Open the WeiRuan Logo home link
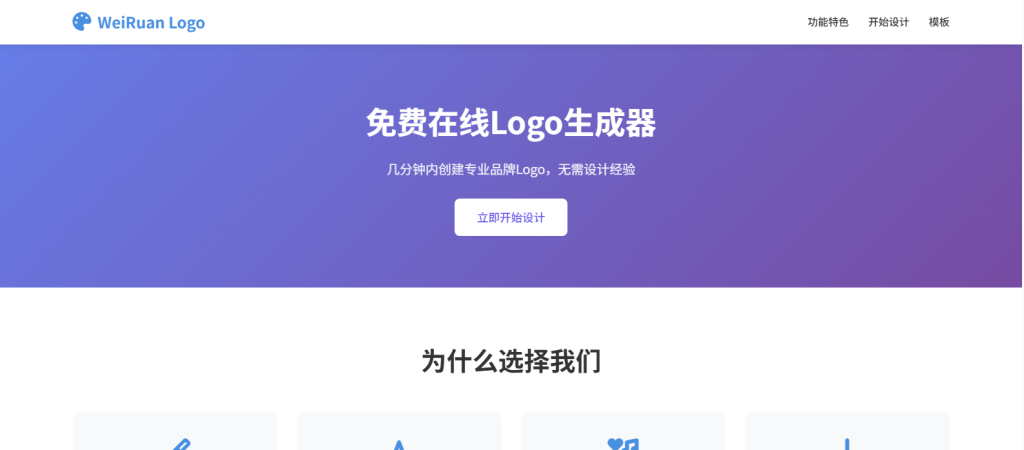Viewport: 1024px width, 450px height. pyautogui.click(x=139, y=22)
